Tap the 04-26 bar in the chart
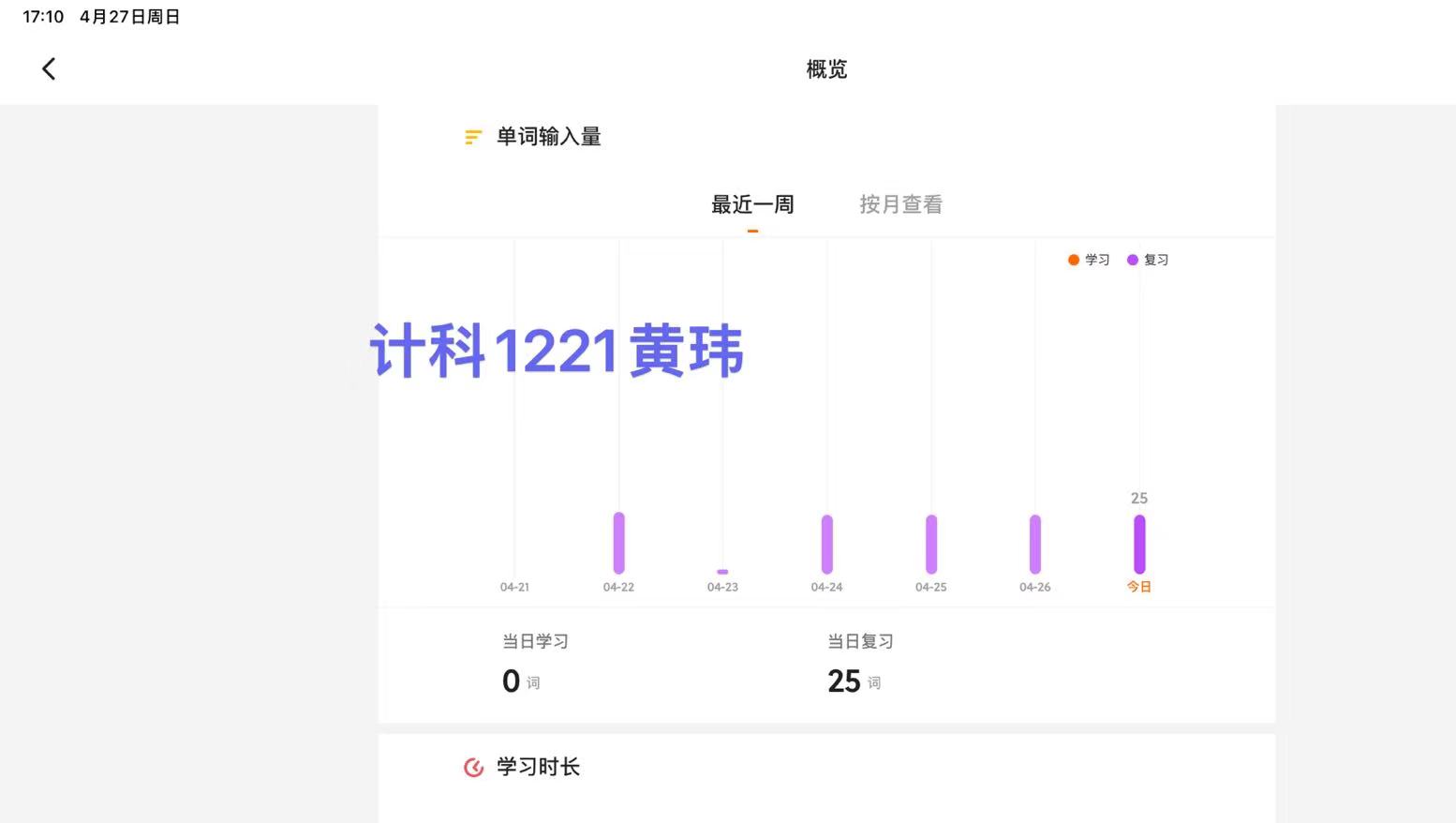1456x823 pixels. 1034,544
